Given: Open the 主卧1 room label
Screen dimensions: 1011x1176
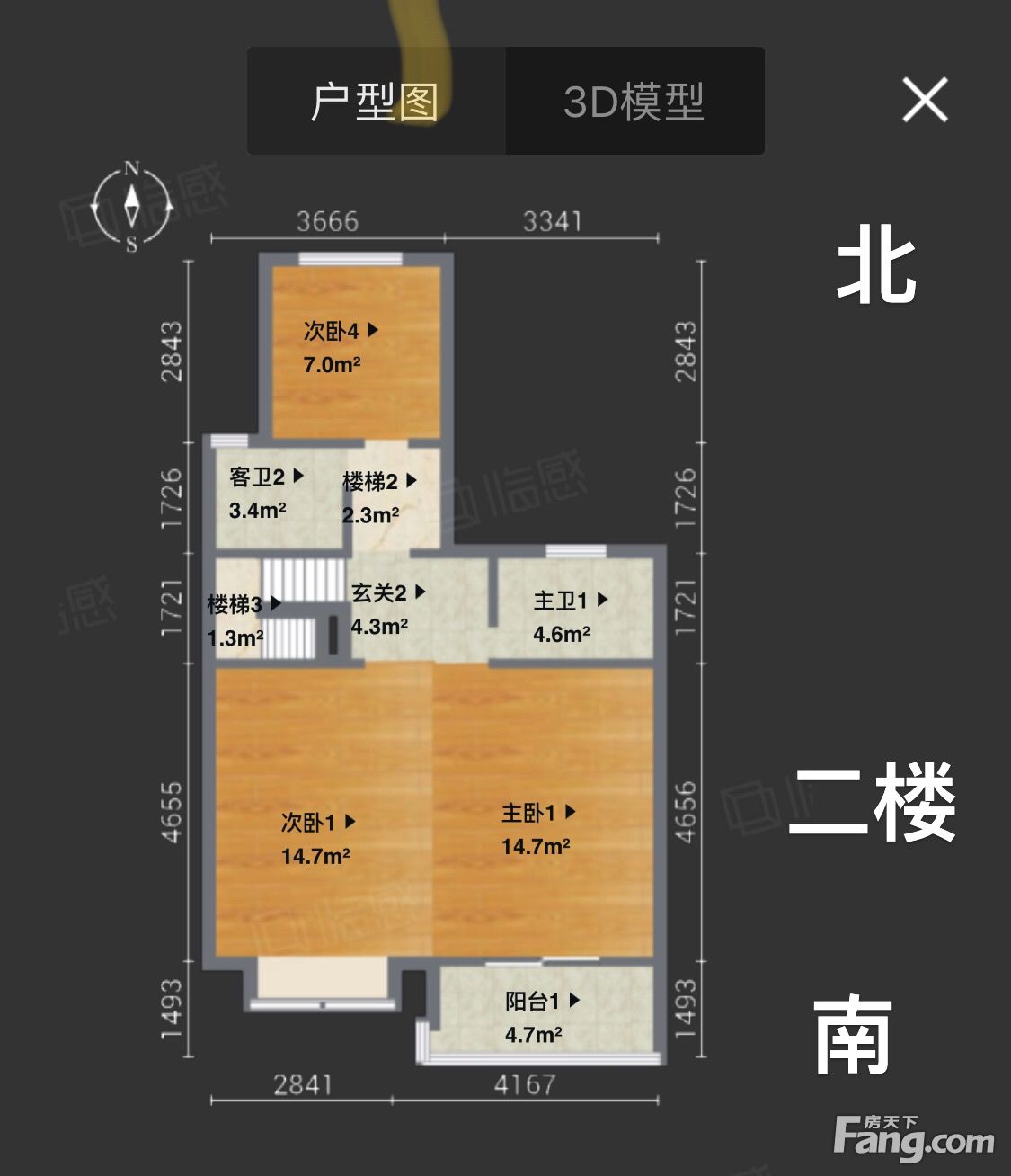Looking at the screenshot, I should [x=538, y=813].
